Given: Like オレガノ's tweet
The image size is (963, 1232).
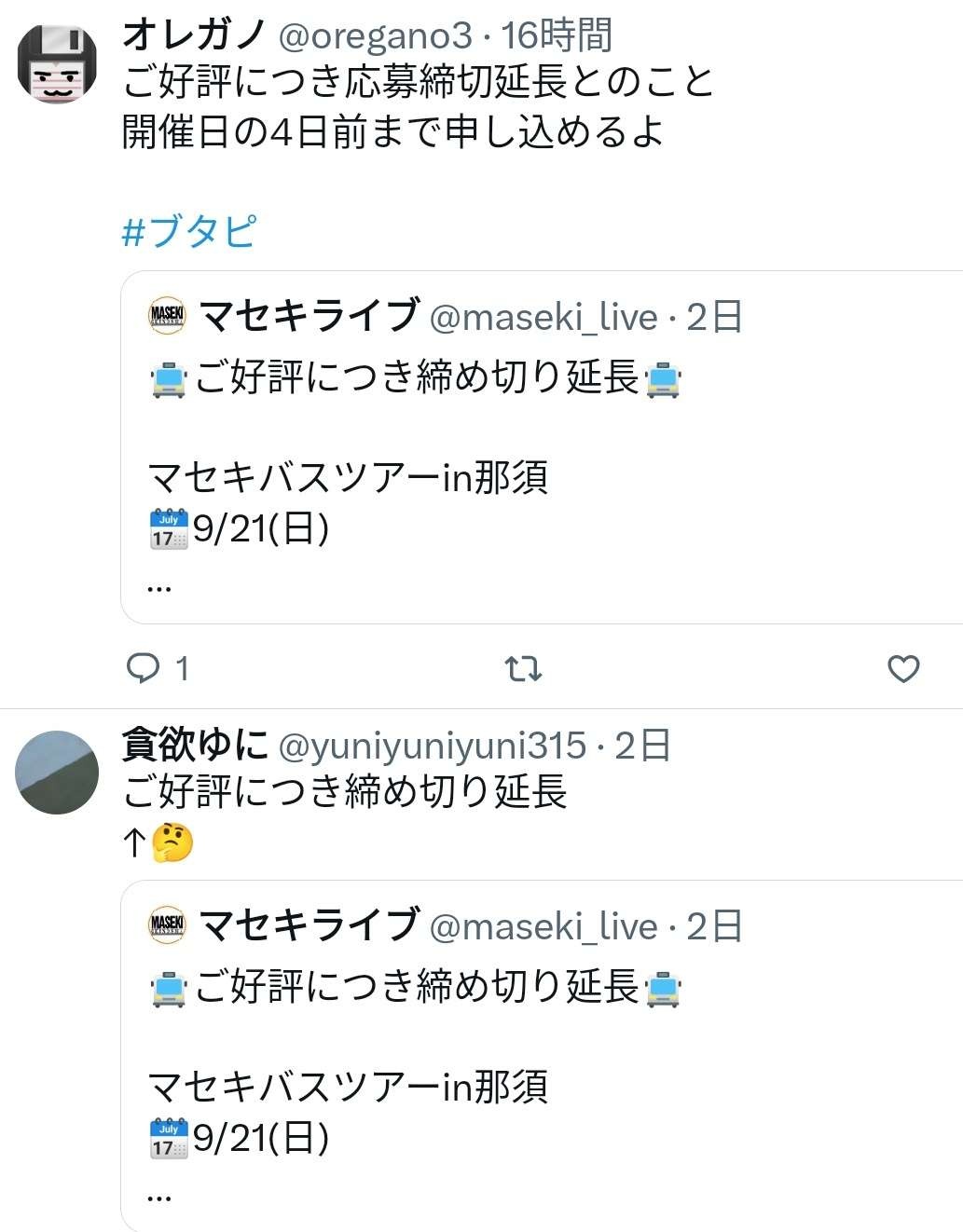Looking at the screenshot, I should click(x=902, y=668).
